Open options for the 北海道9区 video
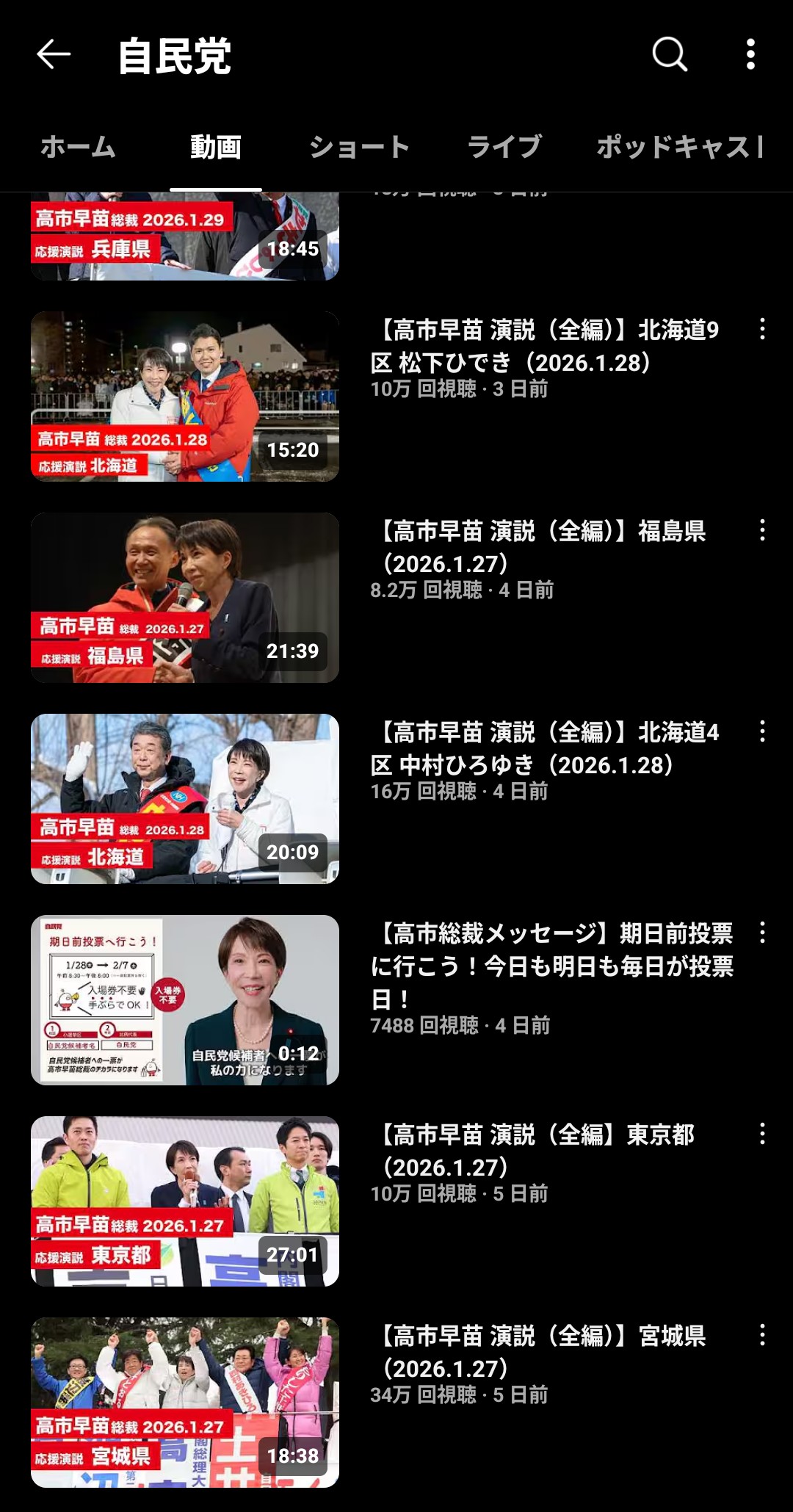The image size is (793, 1512). point(762,329)
